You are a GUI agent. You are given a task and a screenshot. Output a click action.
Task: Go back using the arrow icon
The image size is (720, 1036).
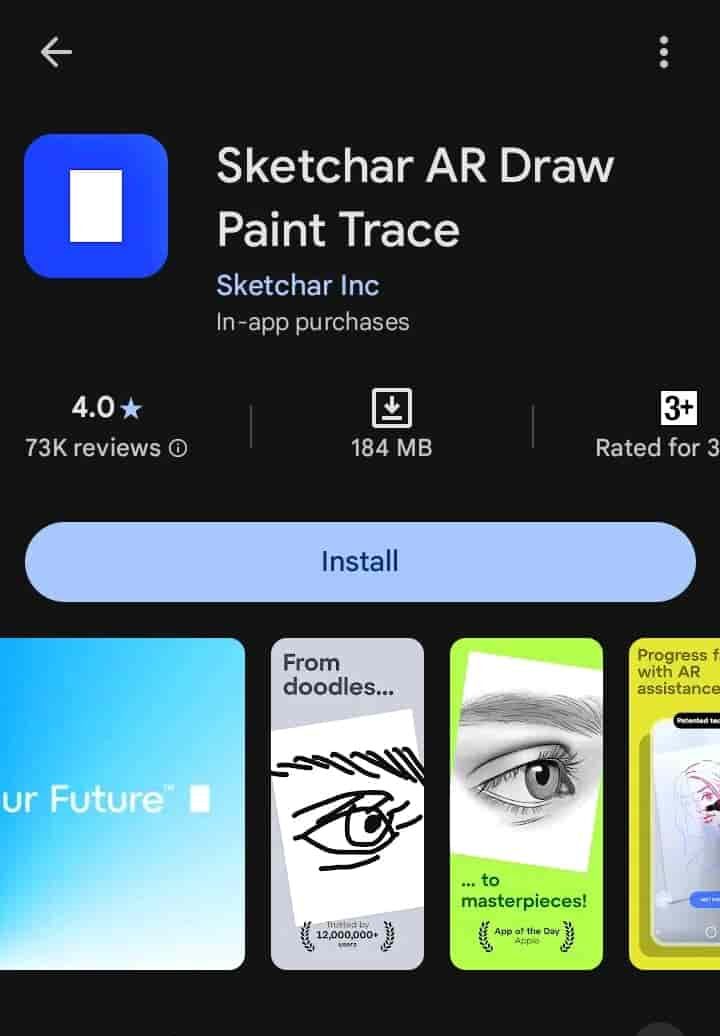click(x=56, y=53)
